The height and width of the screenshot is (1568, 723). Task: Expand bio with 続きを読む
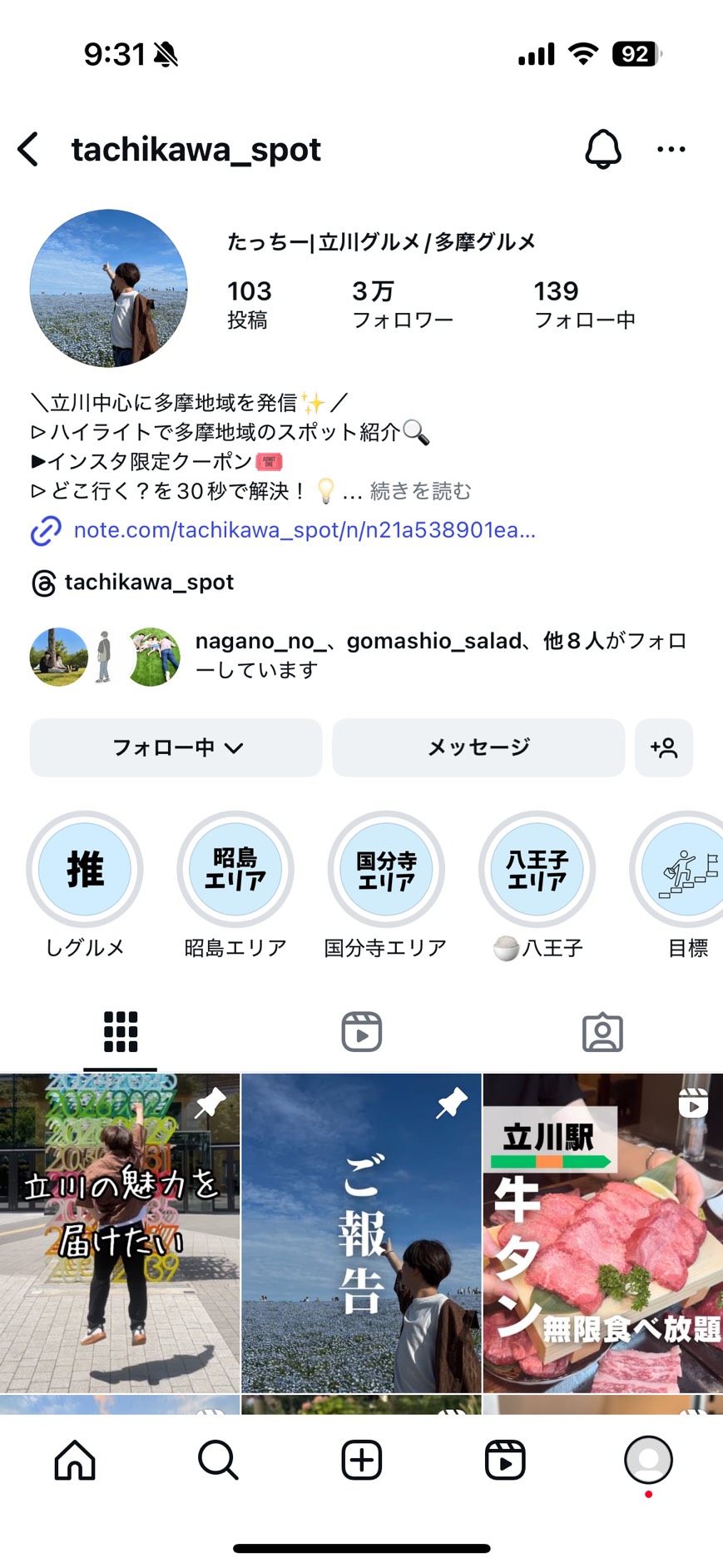420,491
